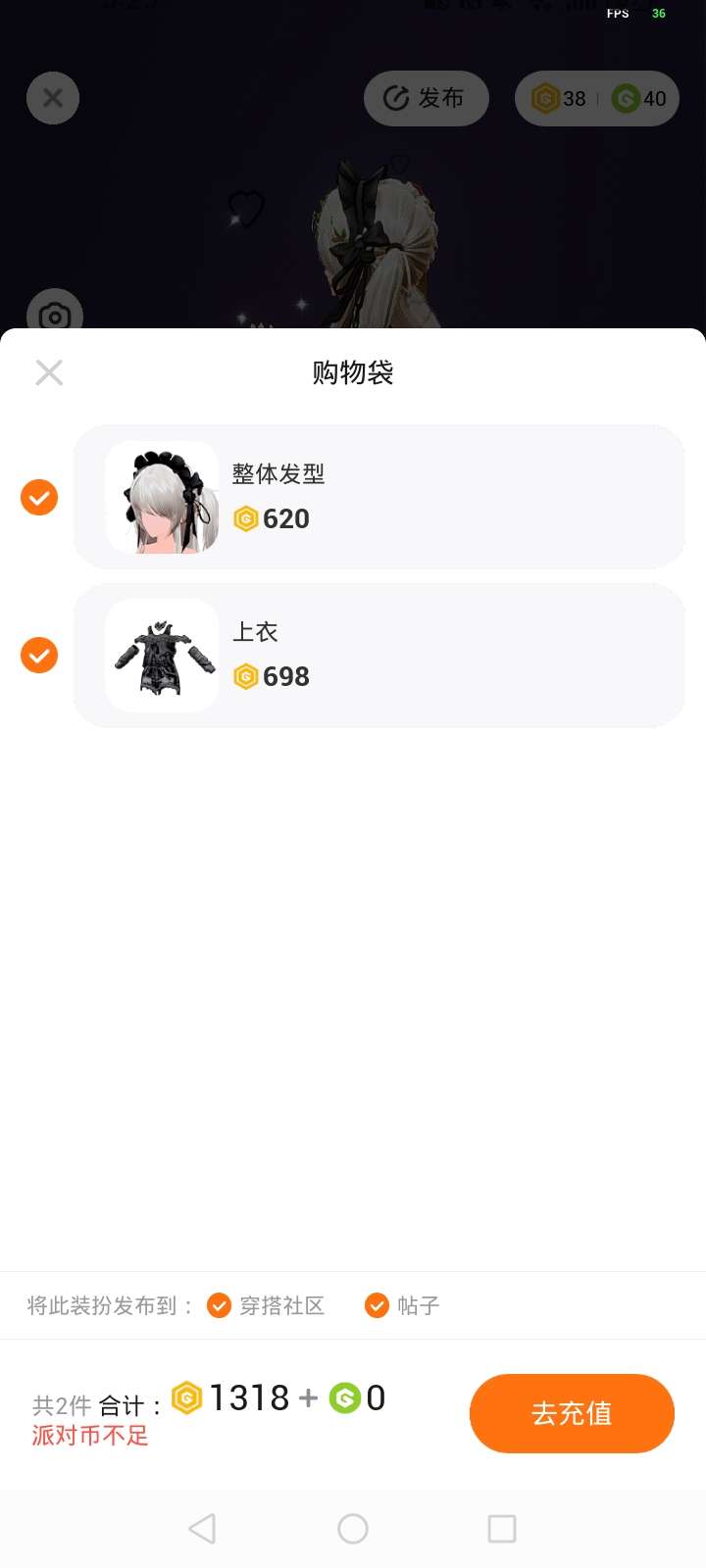Close the 购物袋 shopping bag sheet

click(x=49, y=372)
